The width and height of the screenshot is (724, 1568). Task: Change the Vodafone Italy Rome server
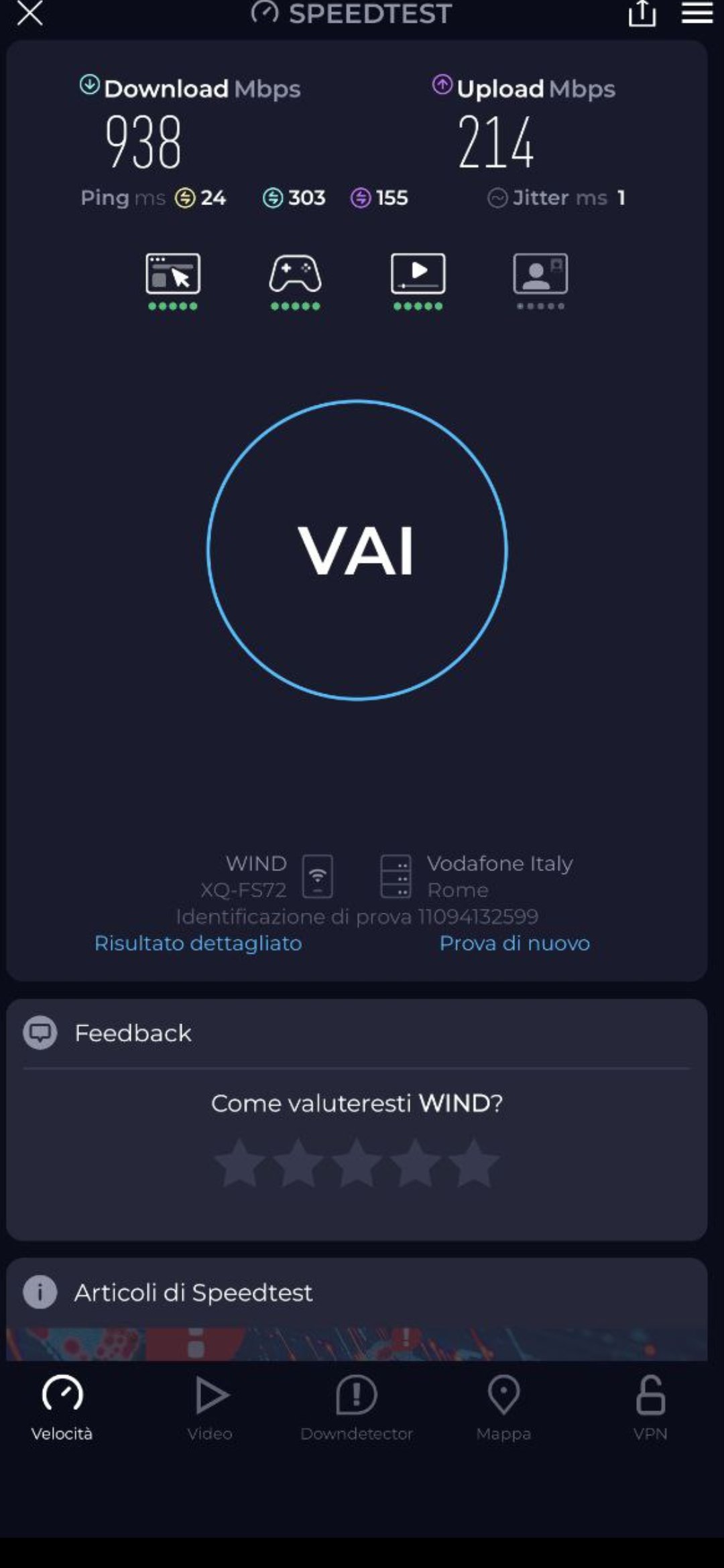(x=476, y=876)
